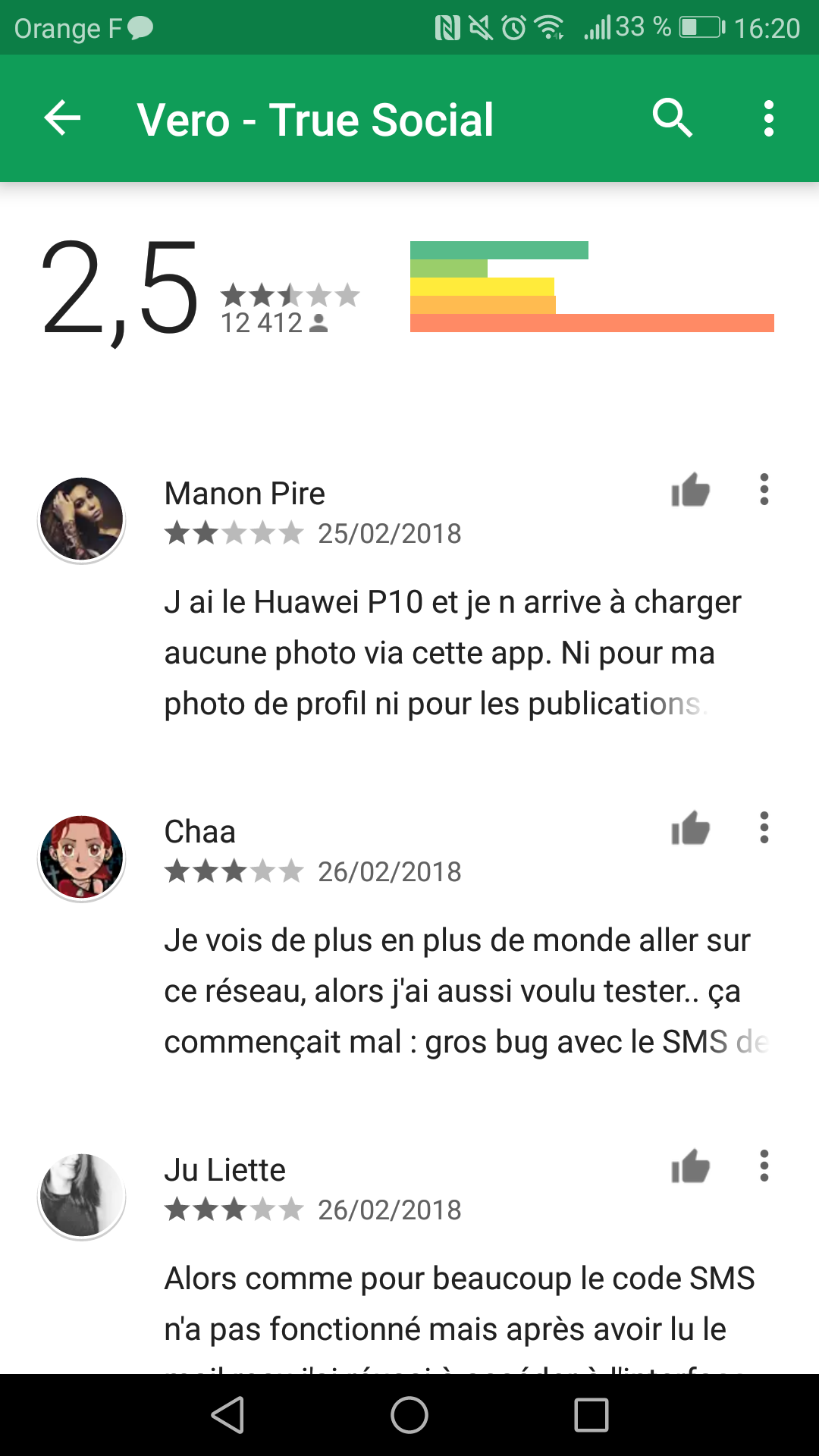Open more options on Chaa's review
The width and height of the screenshot is (819, 1456).
(x=764, y=828)
